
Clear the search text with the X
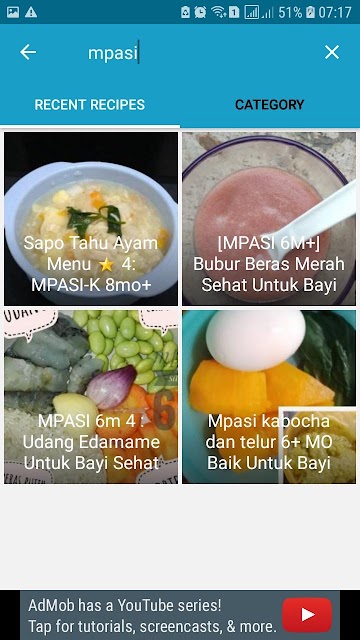coord(332,52)
